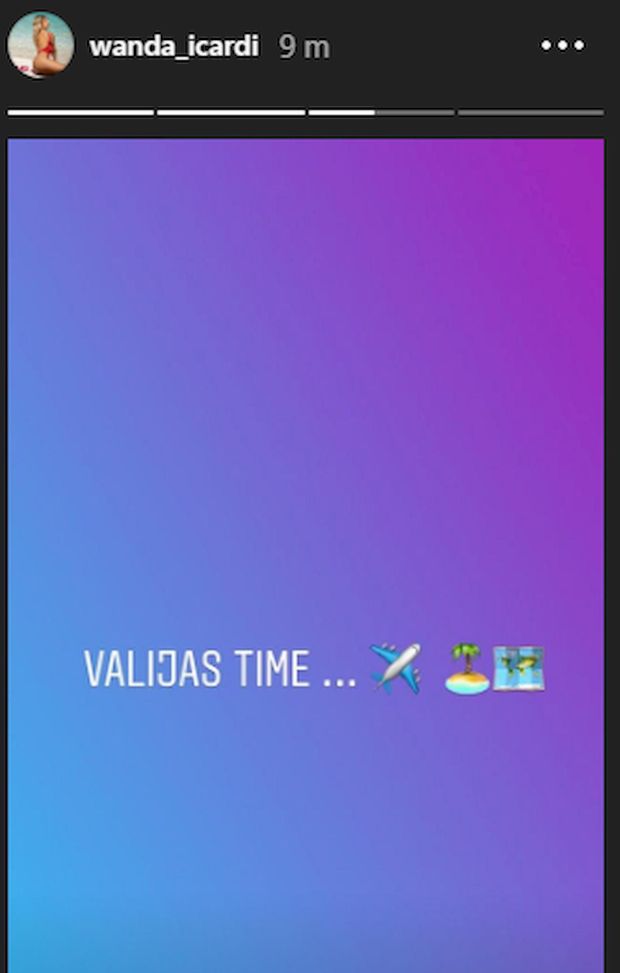Open wanda_icardi's profile picture
Viewport: 620px width, 973px height.
click(40, 45)
